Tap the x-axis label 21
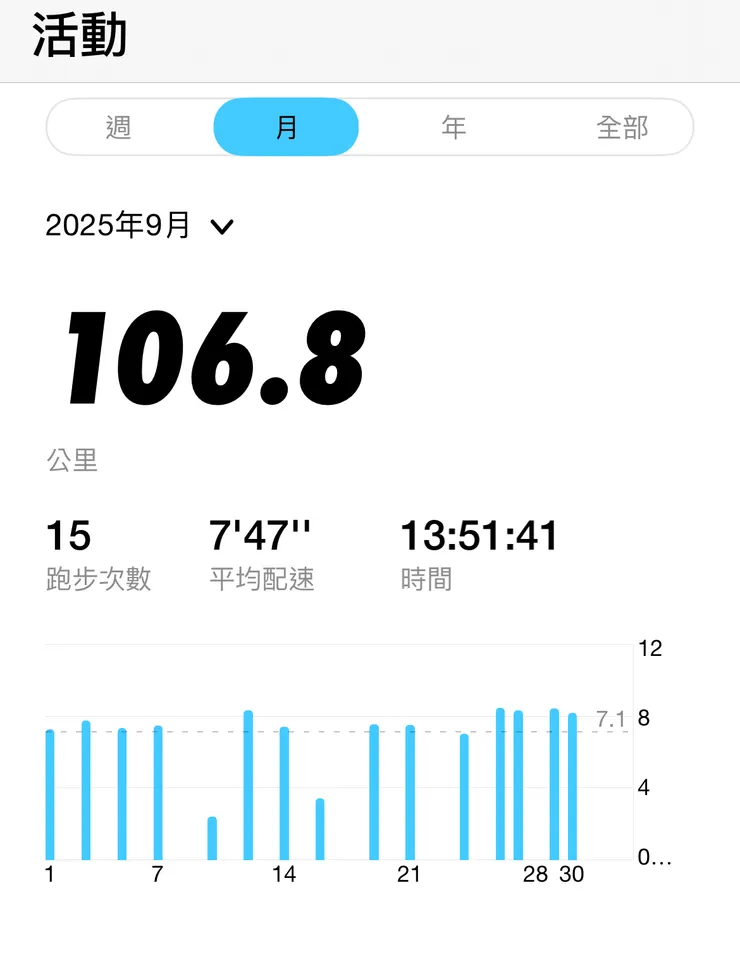The height and width of the screenshot is (957, 740). click(x=410, y=875)
